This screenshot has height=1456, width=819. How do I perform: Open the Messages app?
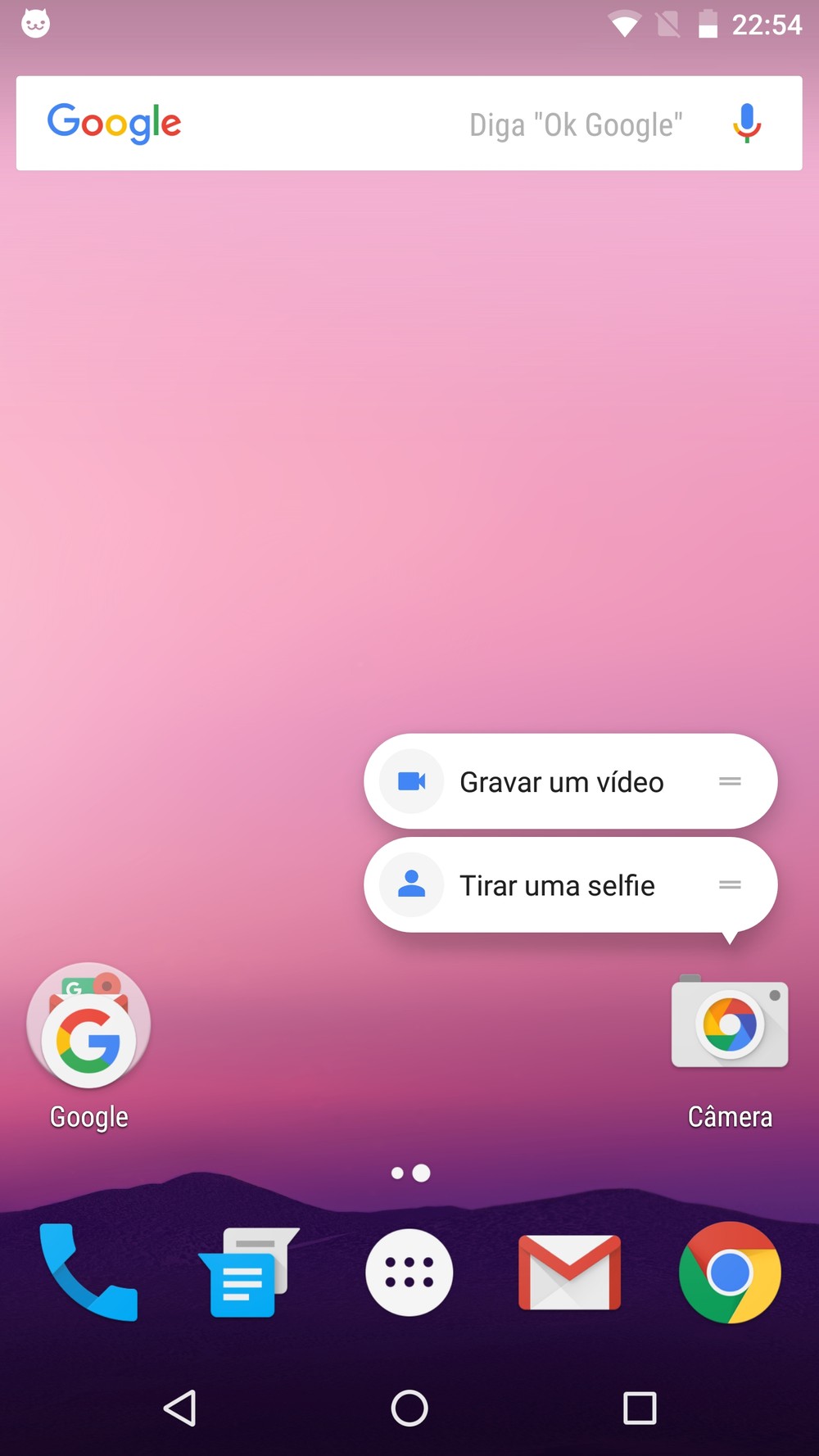(x=248, y=1272)
